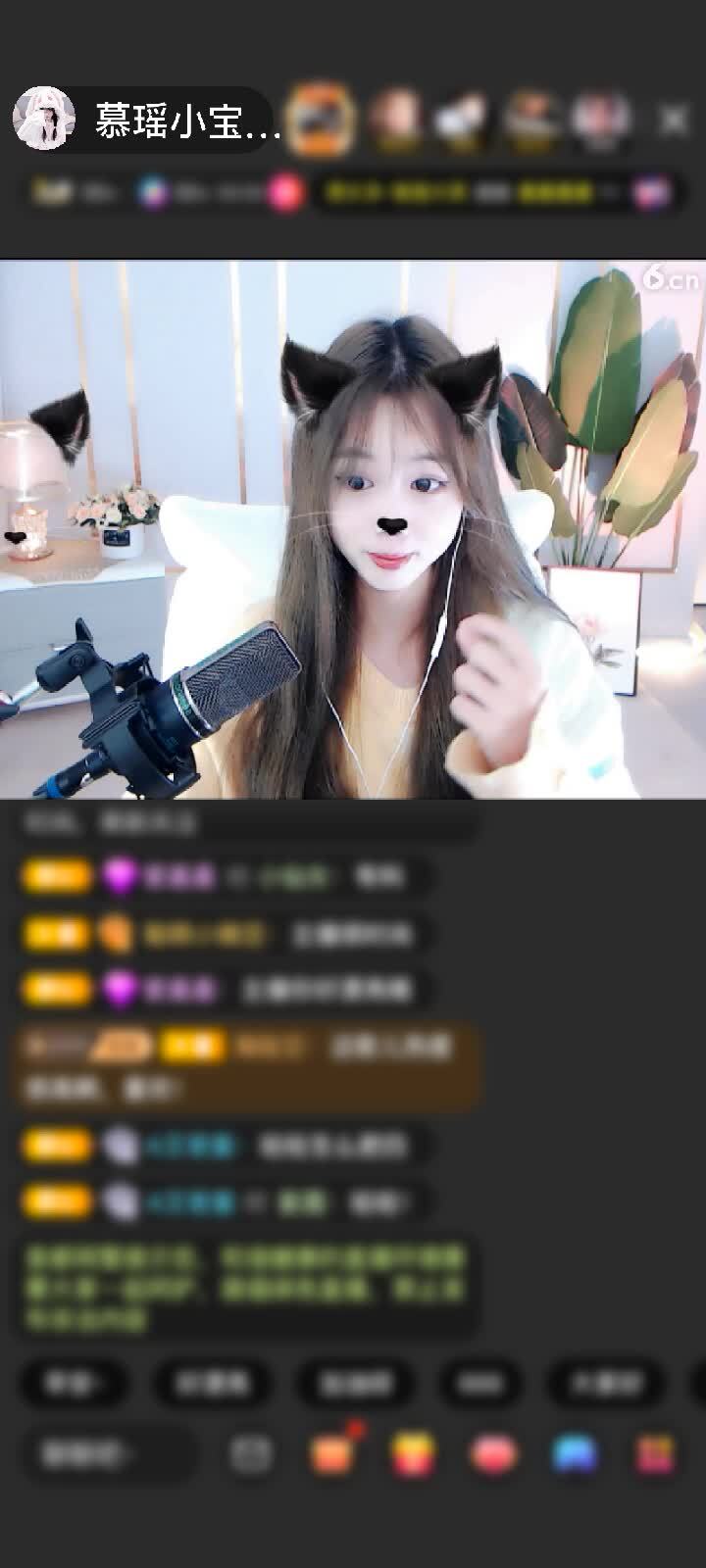
Task: Tap the pink heart icon in bottom bar
Action: pos(493,1454)
